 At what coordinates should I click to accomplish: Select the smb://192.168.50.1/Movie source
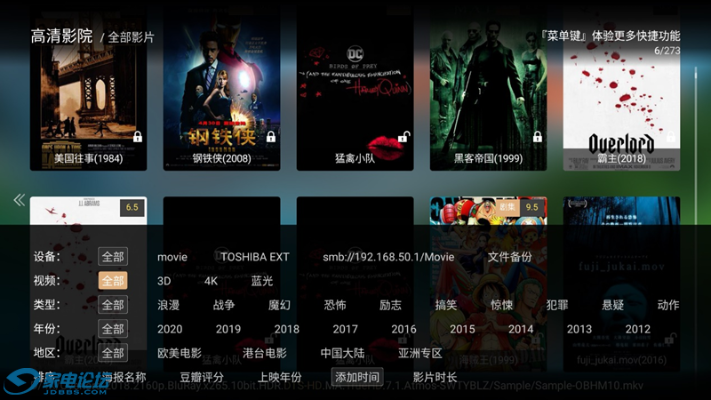388,257
